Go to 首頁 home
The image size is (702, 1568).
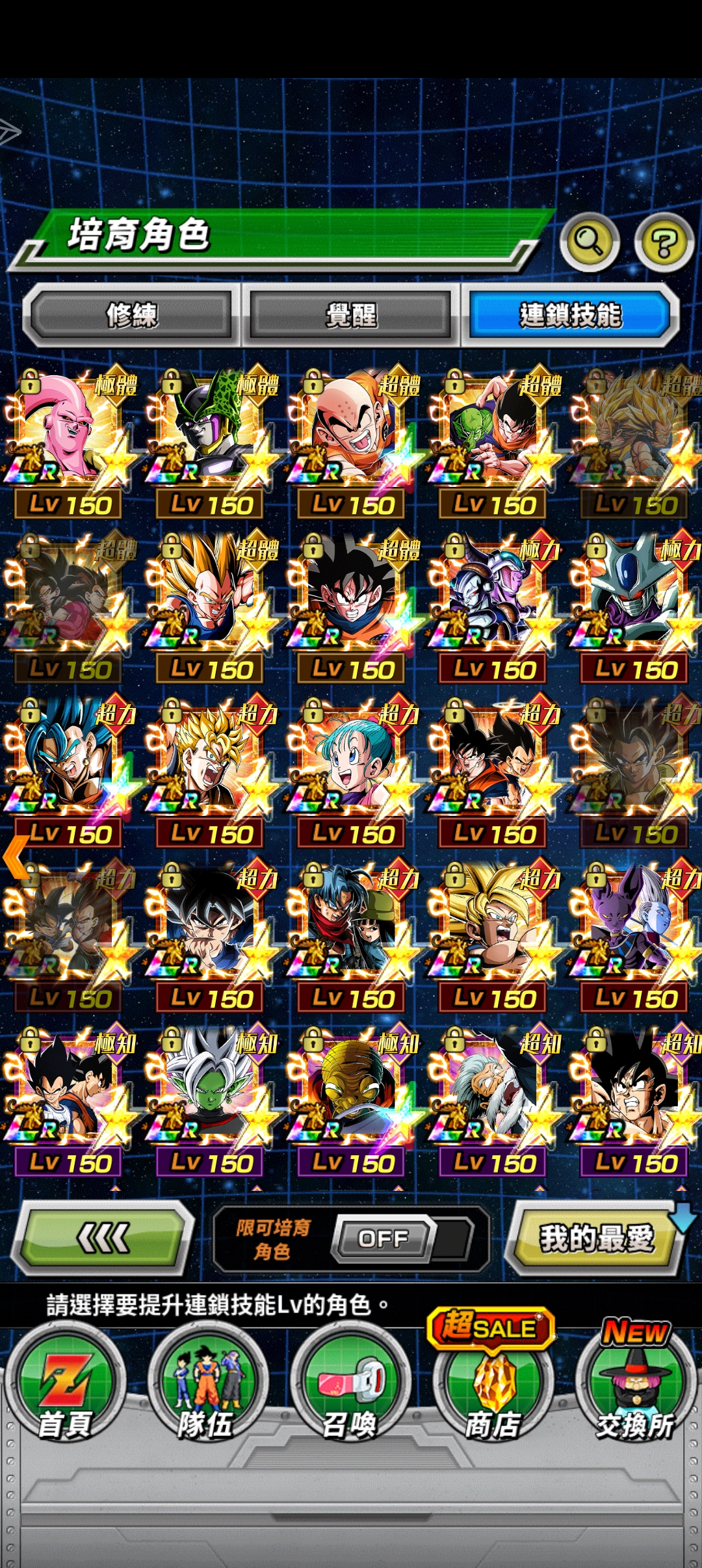point(65,1385)
